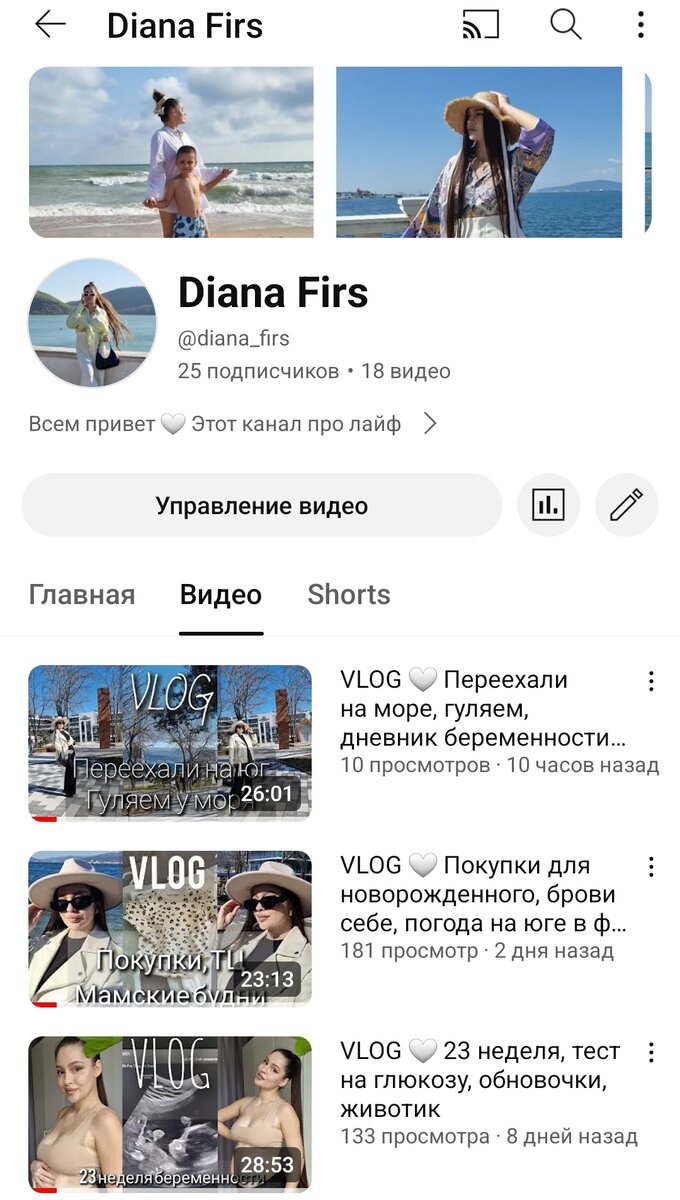Open the cast to device icon
Viewport: 680px width, 1200px height.
[x=480, y=25]
